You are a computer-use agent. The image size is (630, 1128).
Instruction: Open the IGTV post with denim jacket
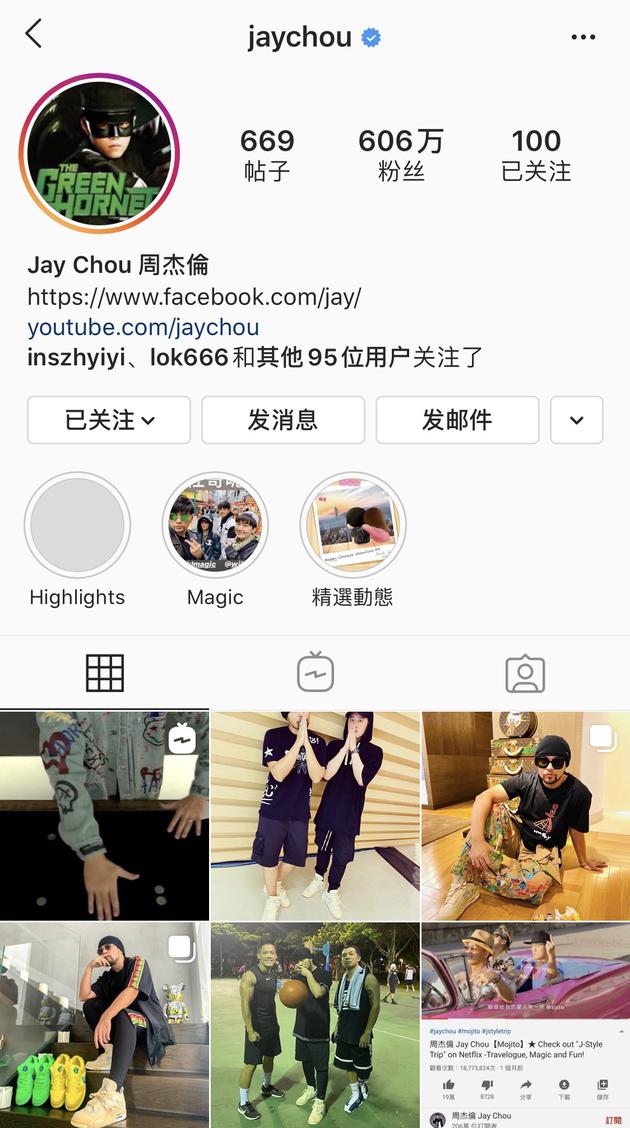(104, 816)
